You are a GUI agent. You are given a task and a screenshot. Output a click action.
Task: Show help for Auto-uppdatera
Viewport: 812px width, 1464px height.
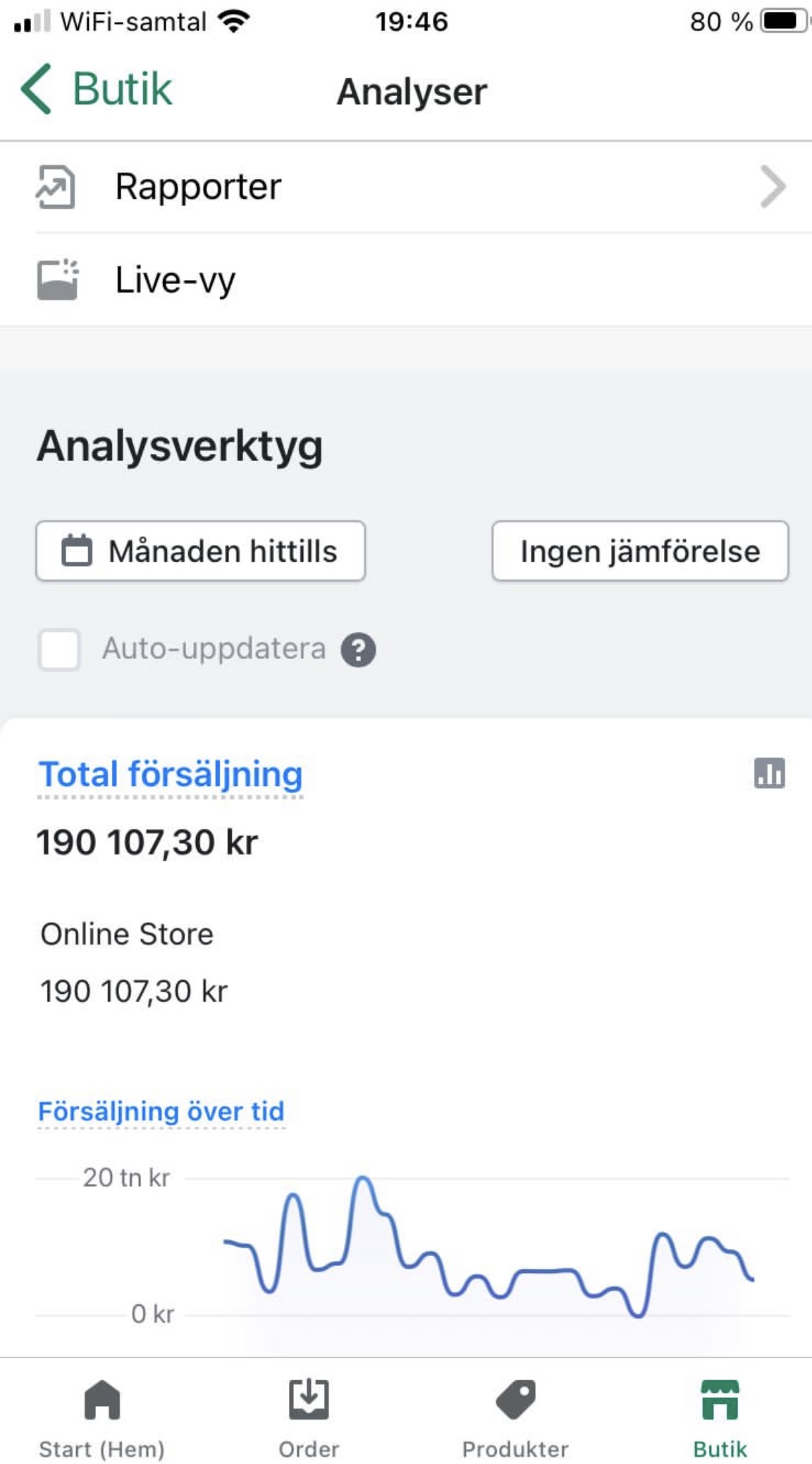358,649
